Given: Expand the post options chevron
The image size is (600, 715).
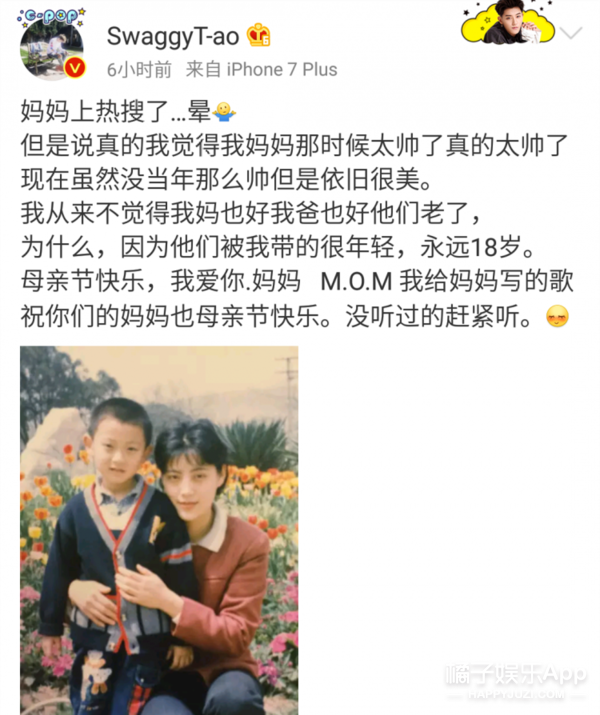Looking at the screenshot, I should click(x=571, y=33).
